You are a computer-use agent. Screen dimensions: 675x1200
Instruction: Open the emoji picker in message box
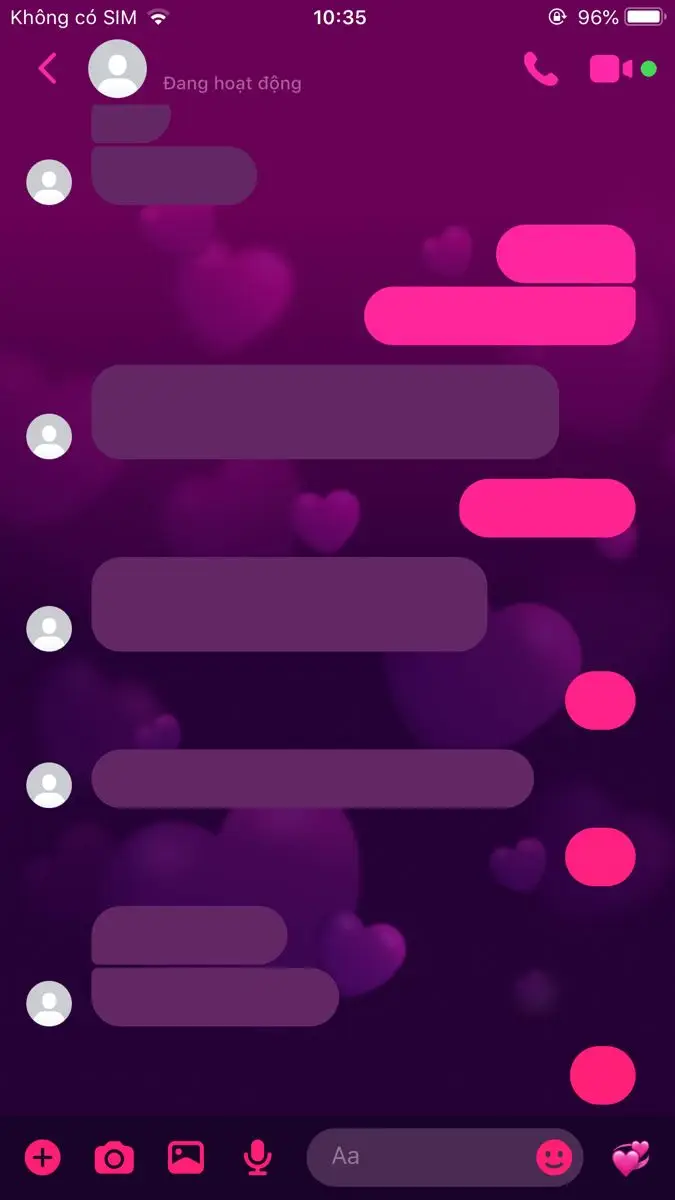554,1158
